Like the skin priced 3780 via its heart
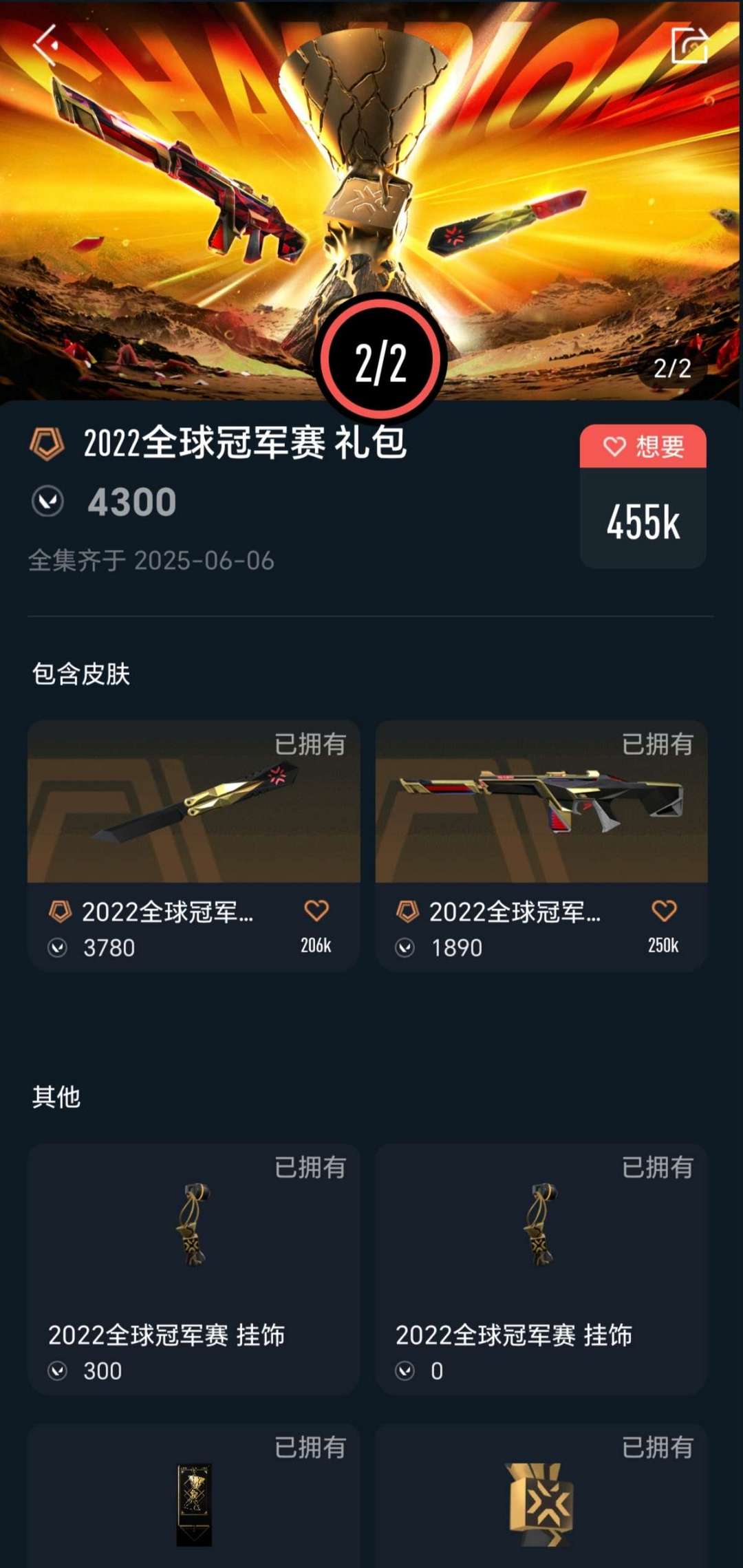 (316, 911)
